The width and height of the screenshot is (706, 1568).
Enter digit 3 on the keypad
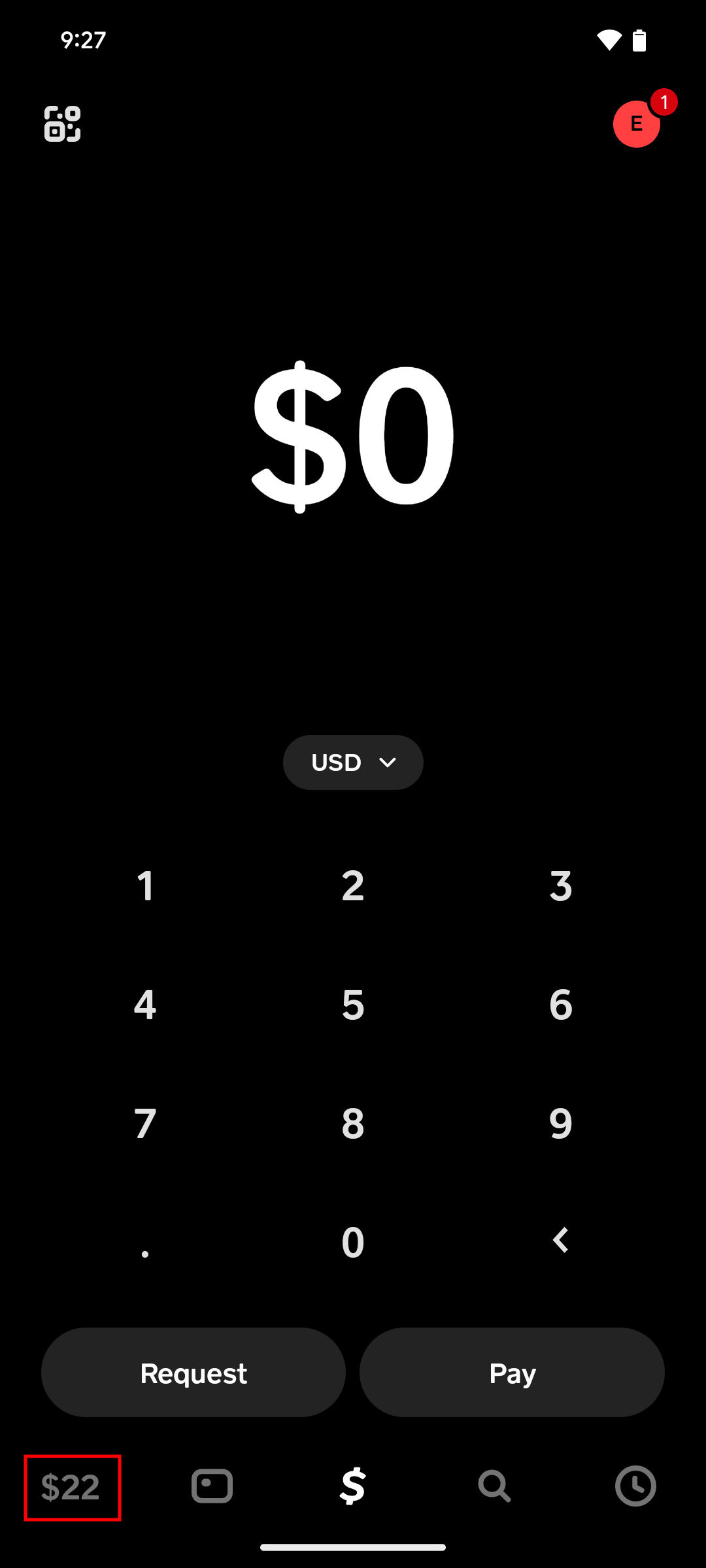[560, 887]
